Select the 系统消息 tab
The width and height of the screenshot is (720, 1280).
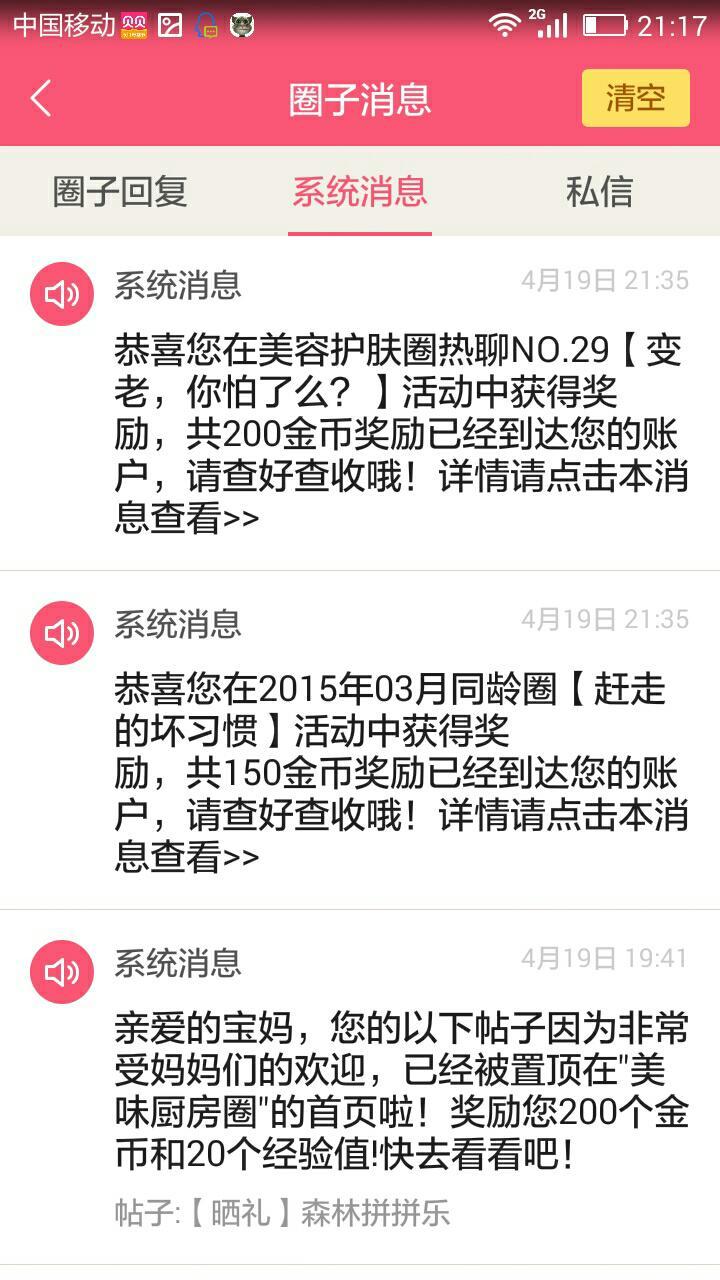tap(360, 191)
